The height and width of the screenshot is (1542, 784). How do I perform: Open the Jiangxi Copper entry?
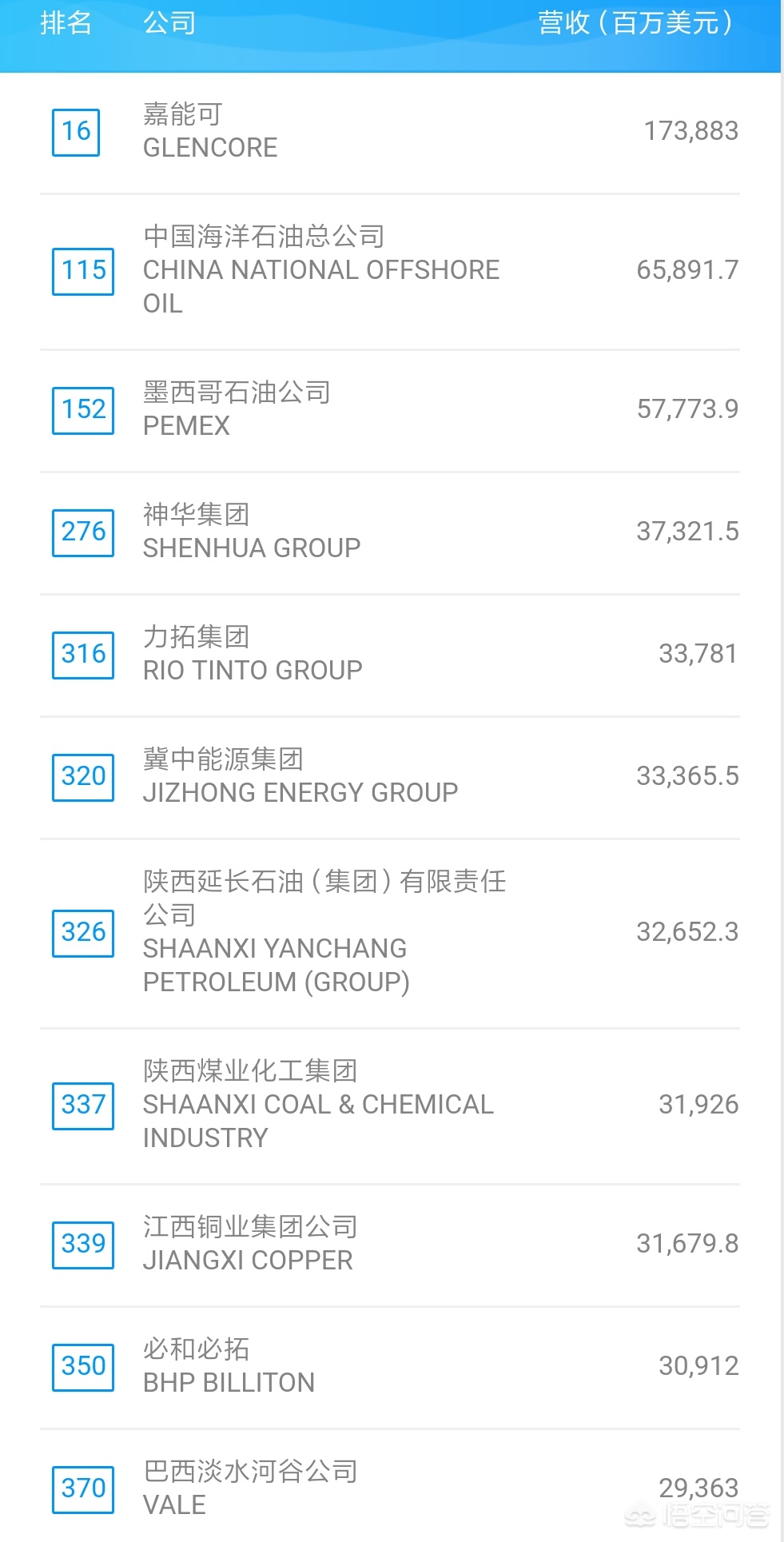(390, 1245)
